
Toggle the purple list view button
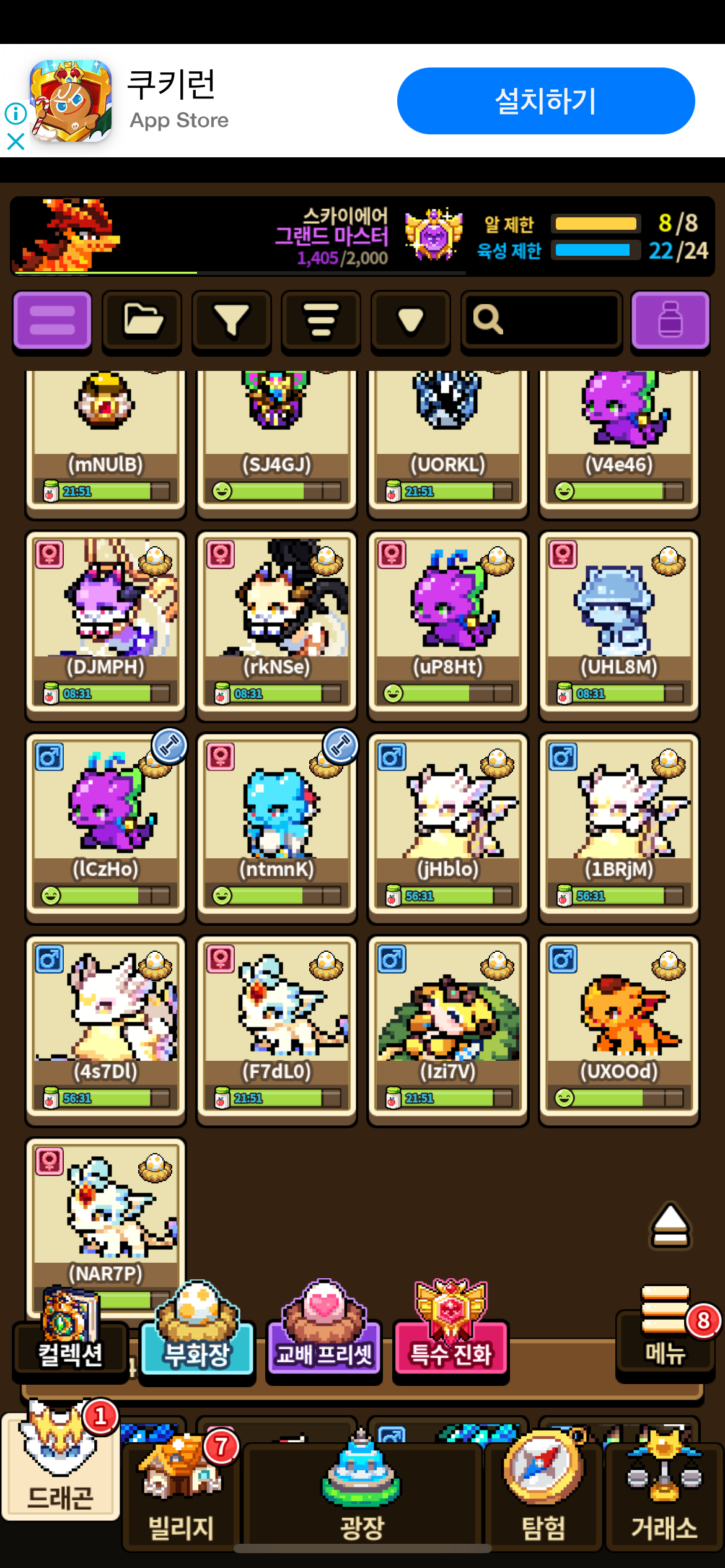click(53, 320)
